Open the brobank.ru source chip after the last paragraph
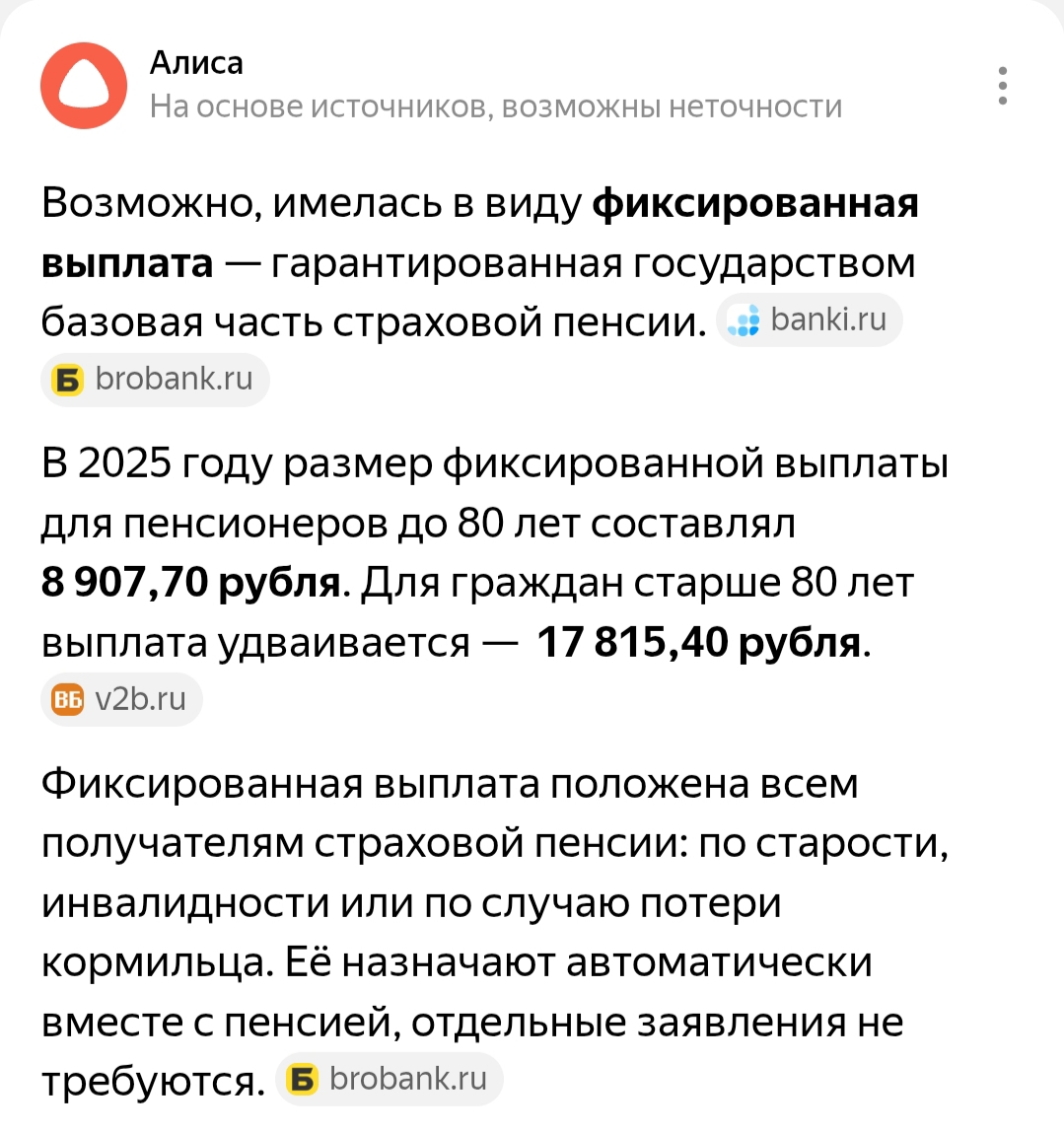Viewport: 1064px width, 1133px height. [x=389, y=1080]
